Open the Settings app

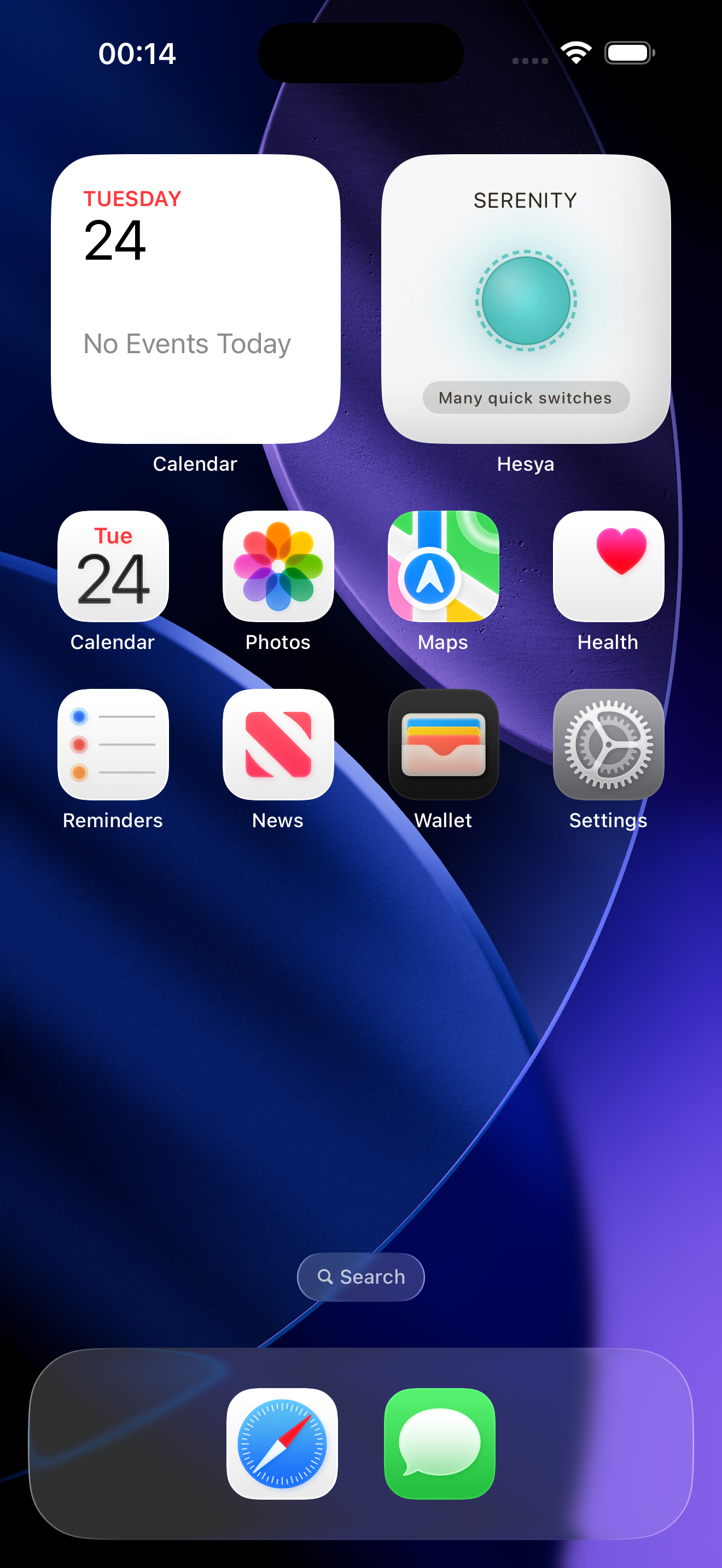(x=608, y=745)
